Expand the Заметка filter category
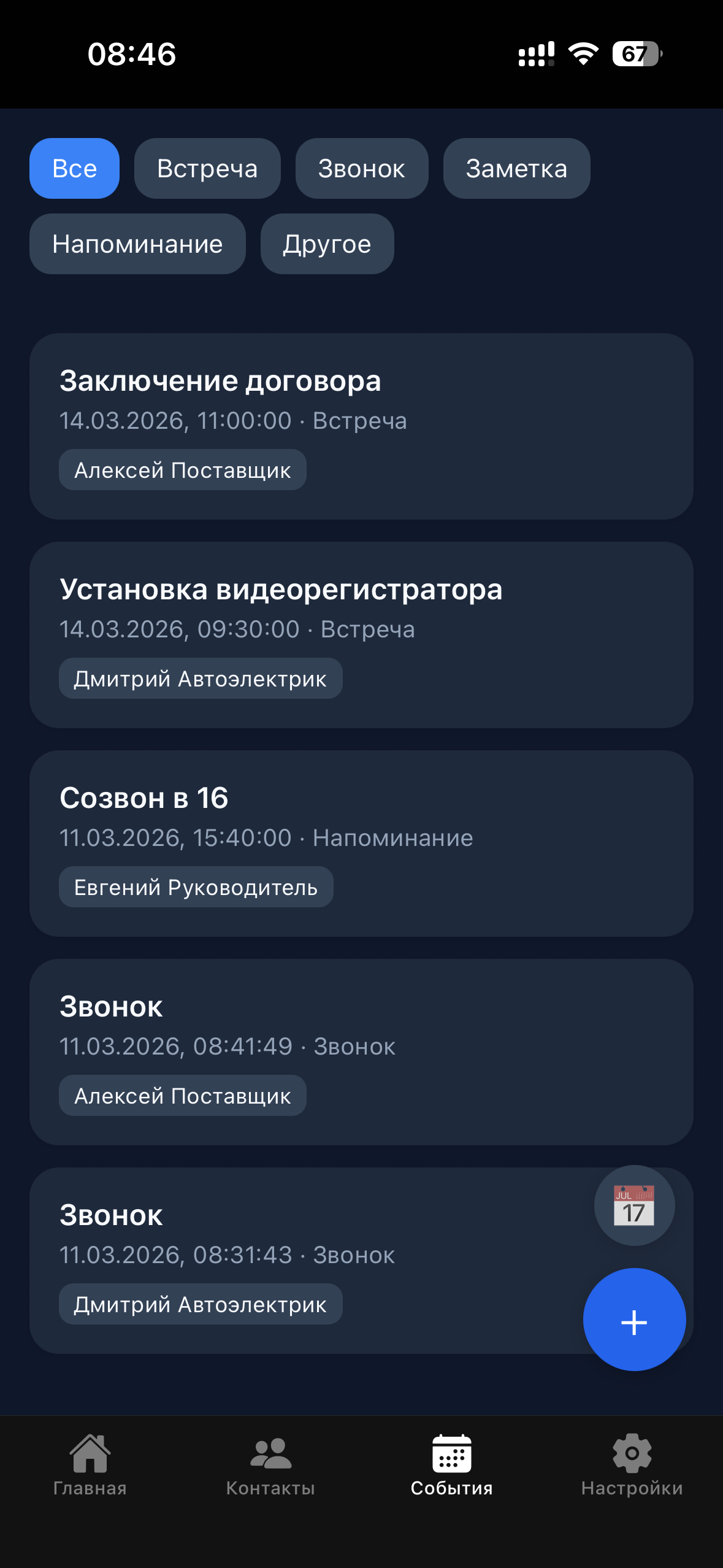The height and width of the screenshot is (1568, 723). (x=516, y=168)
